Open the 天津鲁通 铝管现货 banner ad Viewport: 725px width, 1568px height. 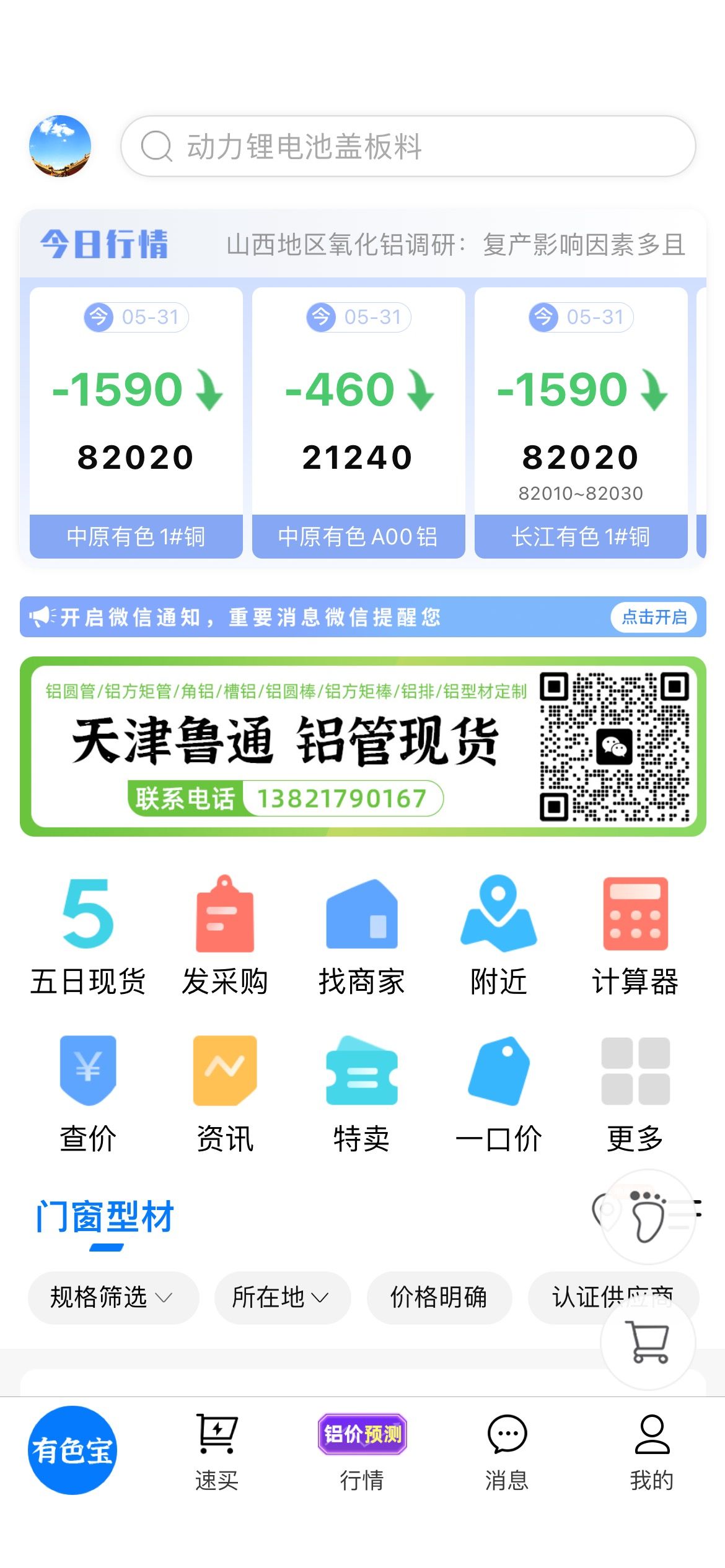(363, 746)
